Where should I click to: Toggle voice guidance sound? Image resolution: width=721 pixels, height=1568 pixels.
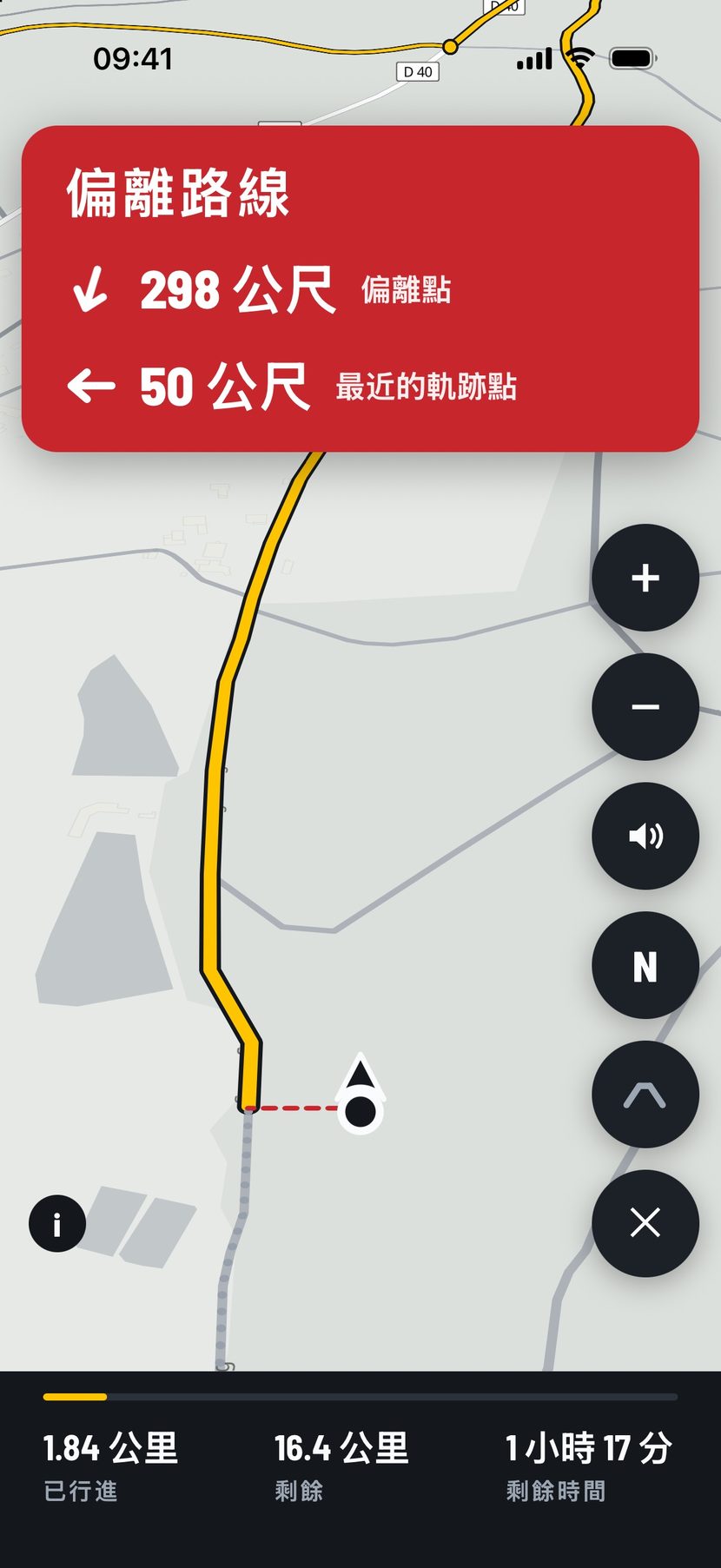[x=645, y=836]
